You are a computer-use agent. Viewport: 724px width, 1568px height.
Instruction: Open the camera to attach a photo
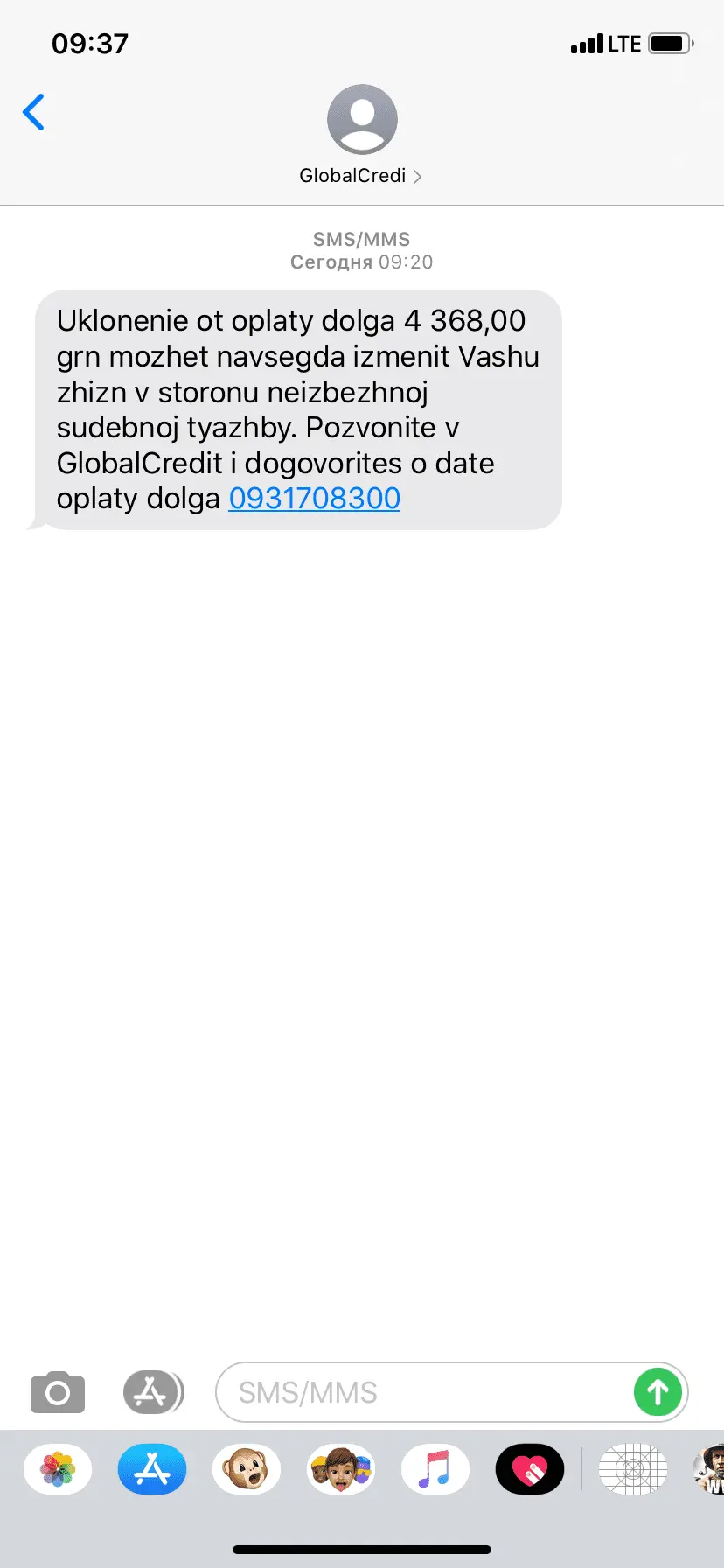[58, 1391]
